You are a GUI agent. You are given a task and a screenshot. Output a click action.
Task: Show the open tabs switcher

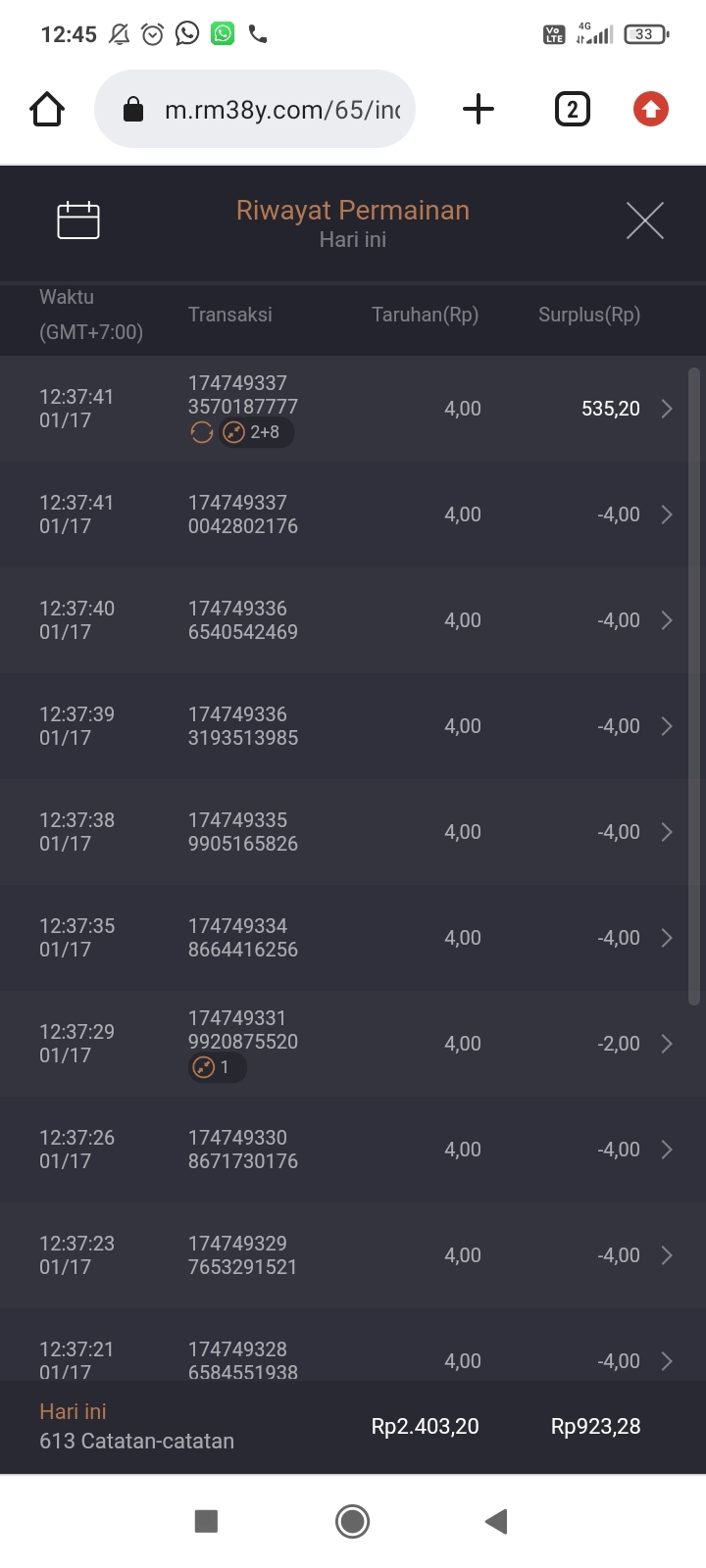(x=573, y=109)
